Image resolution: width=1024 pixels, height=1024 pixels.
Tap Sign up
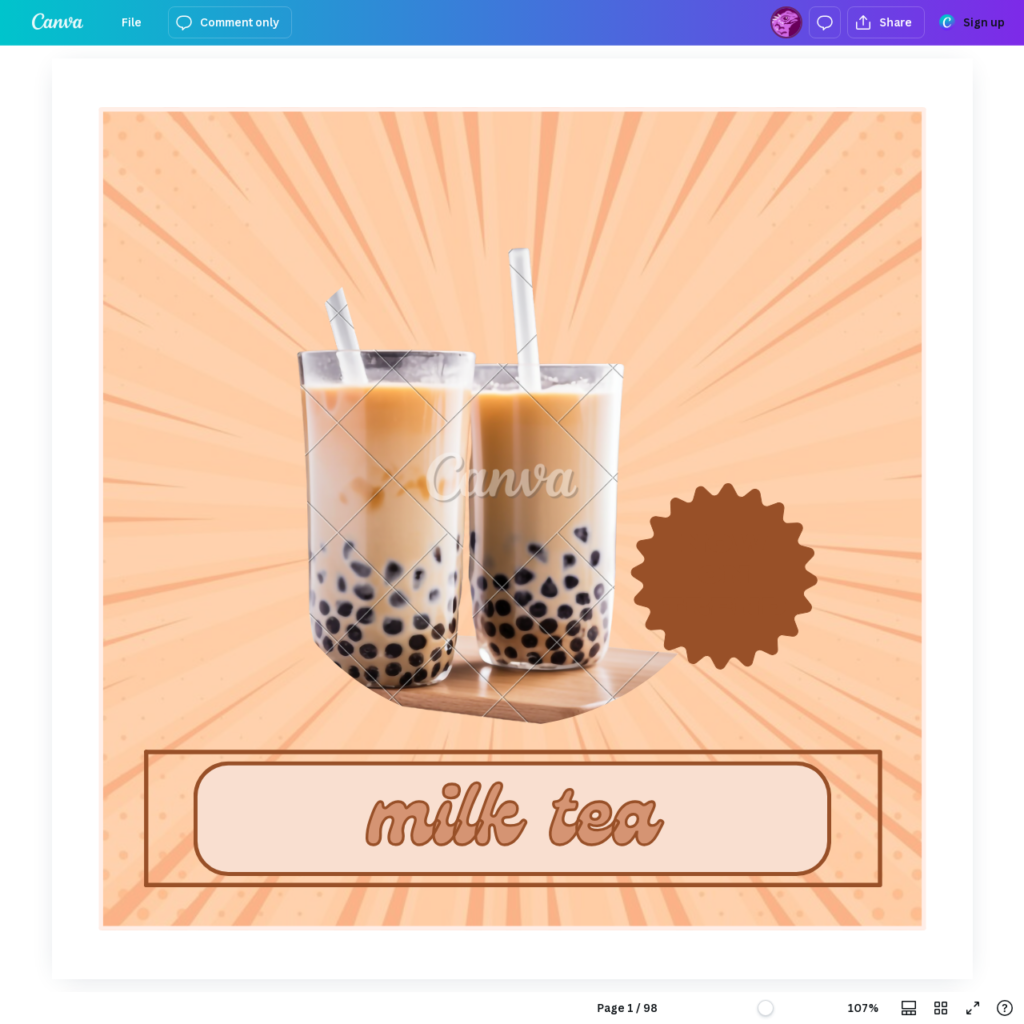pyautogui.click(x=972, y=22)
